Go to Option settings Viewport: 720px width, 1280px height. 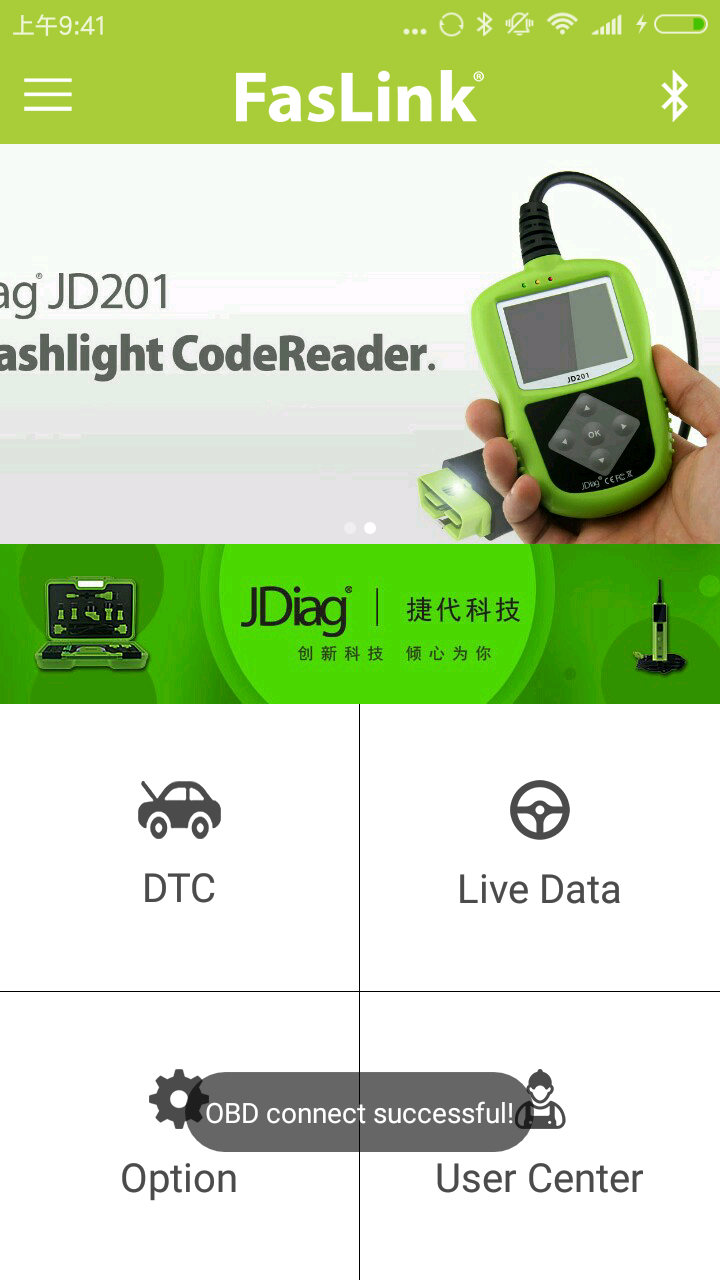tap(179, 1176)
